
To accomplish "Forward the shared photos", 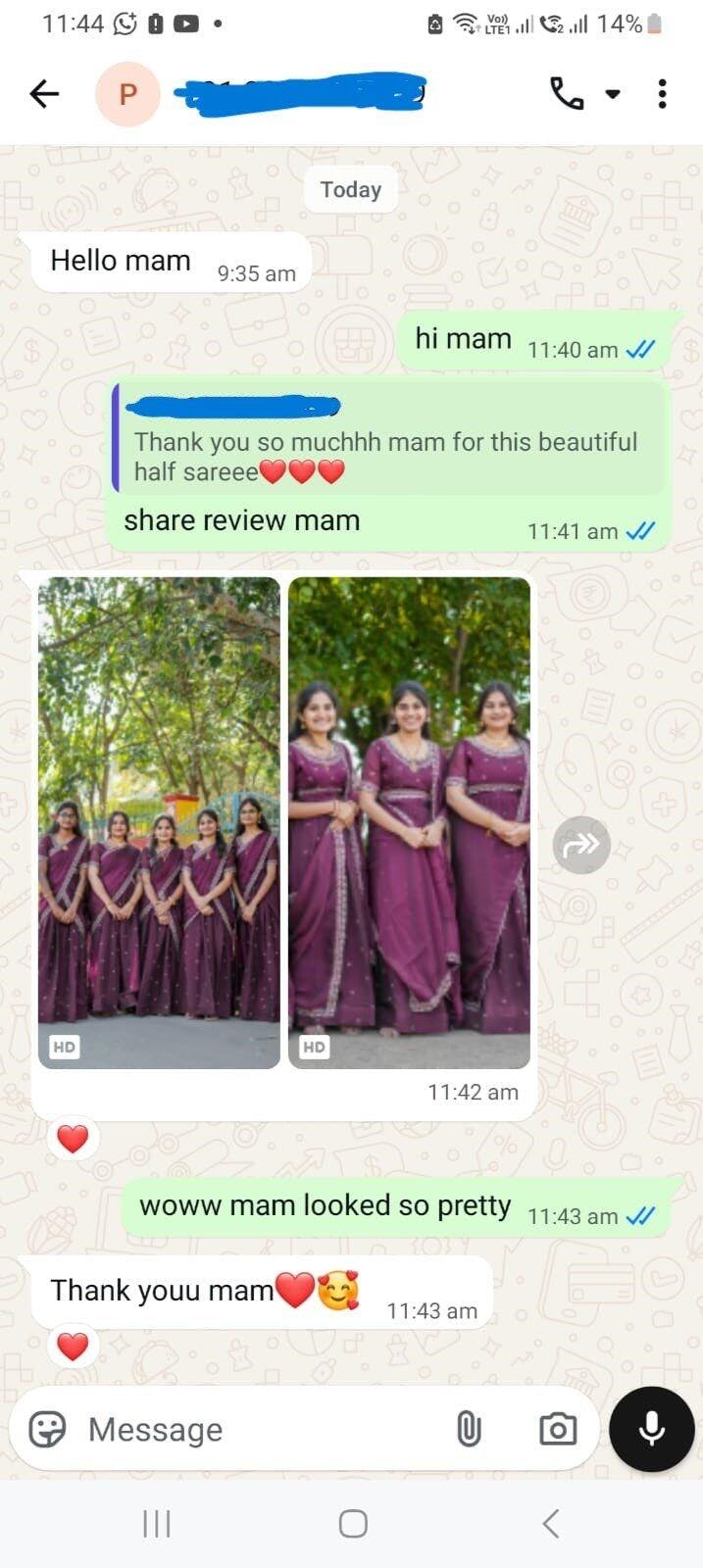I will coord(581,845).
